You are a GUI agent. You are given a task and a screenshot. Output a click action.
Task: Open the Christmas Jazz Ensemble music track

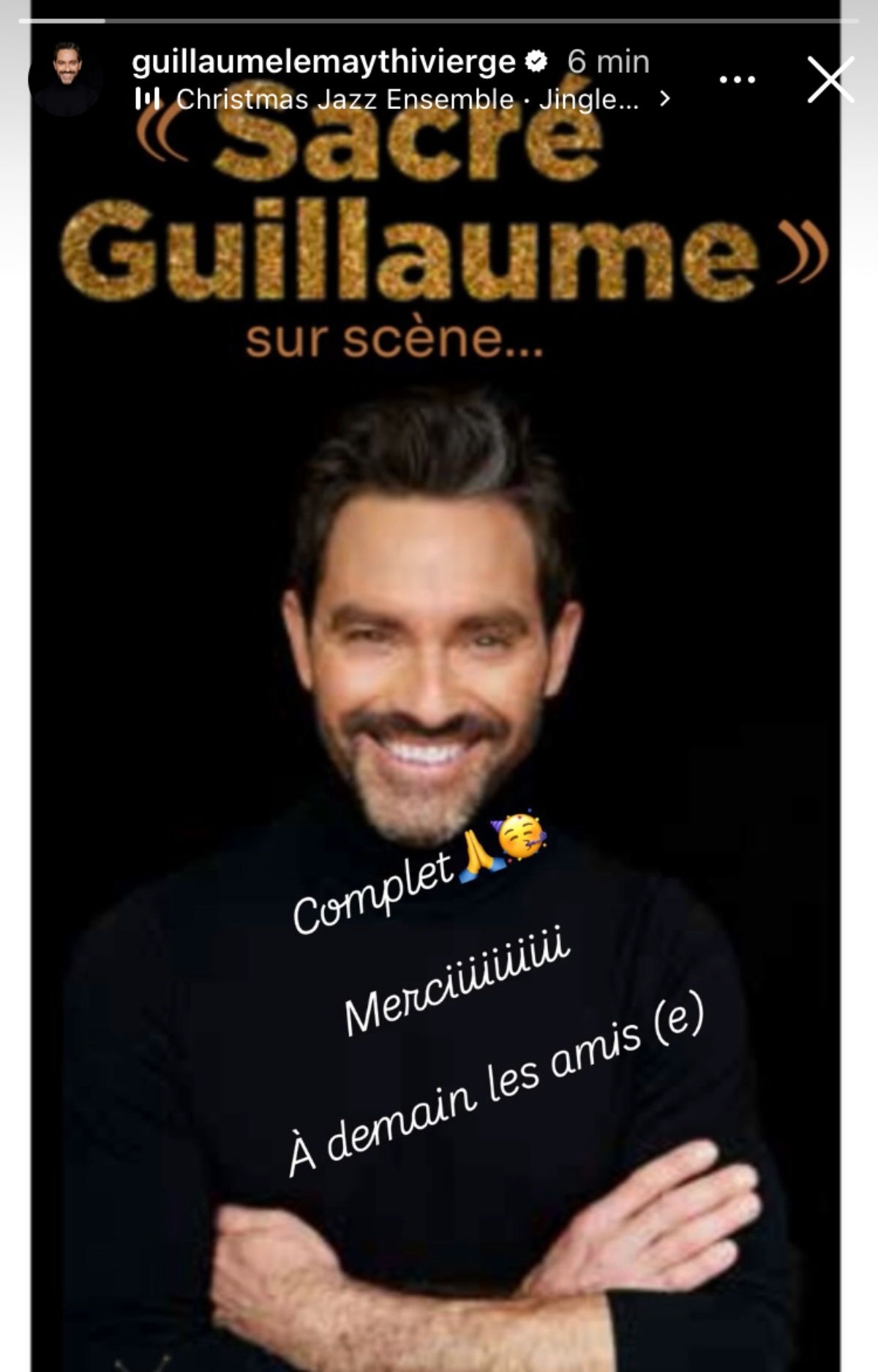click(406, 99)
